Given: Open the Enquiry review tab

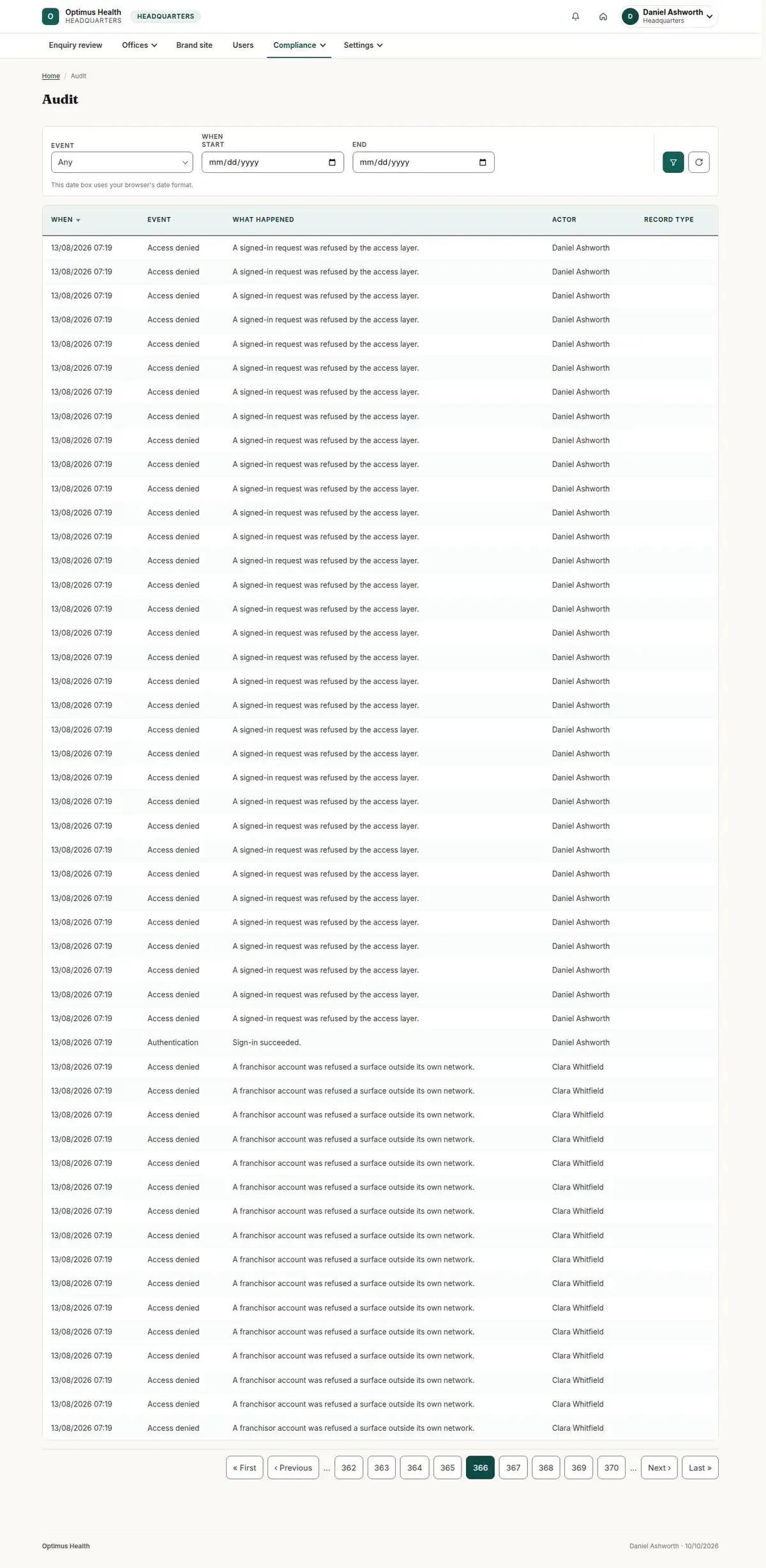Looking at the screenshot, I should [x=75, y=45].
